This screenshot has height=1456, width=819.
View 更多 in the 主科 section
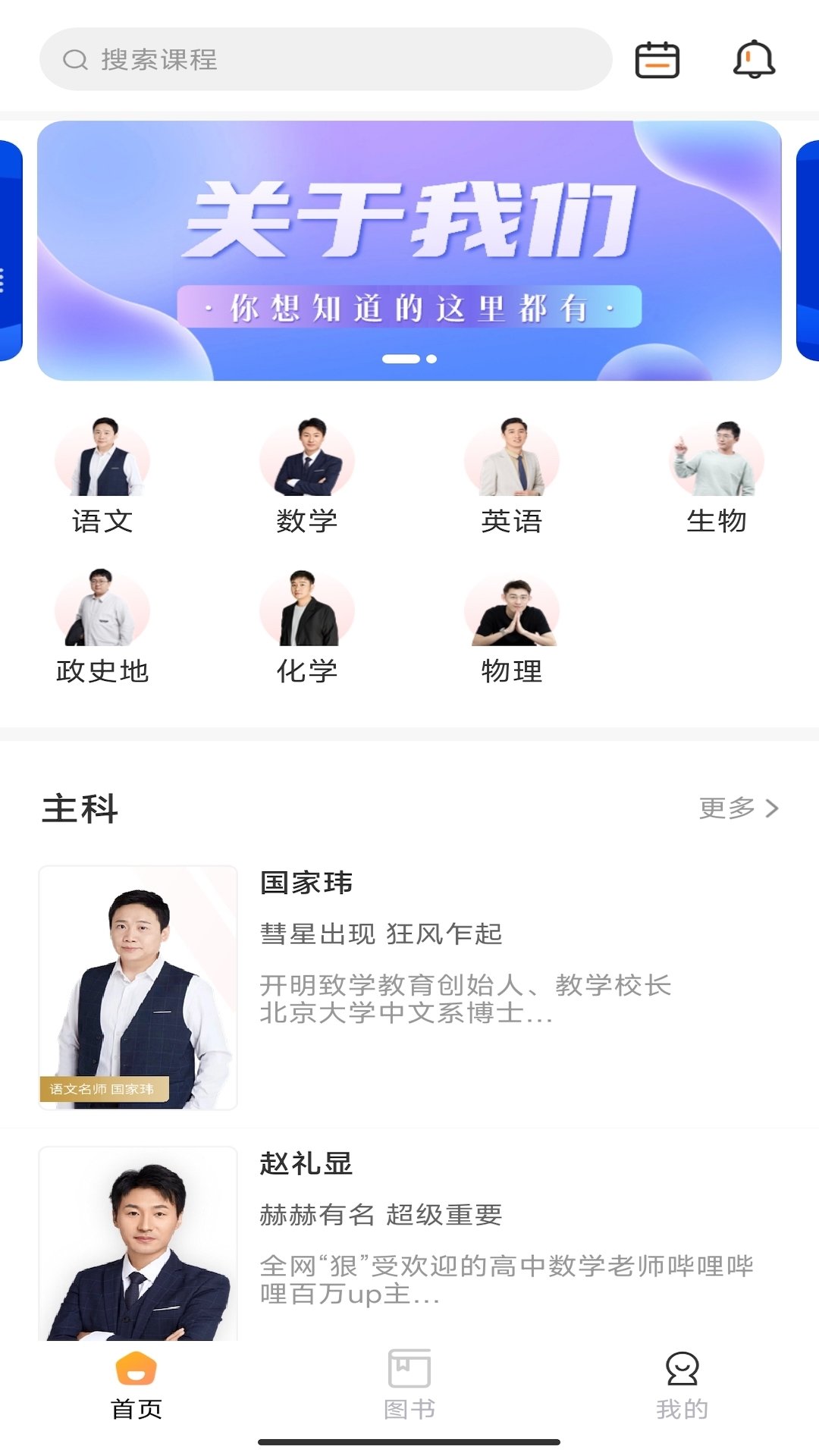[739, 808]
